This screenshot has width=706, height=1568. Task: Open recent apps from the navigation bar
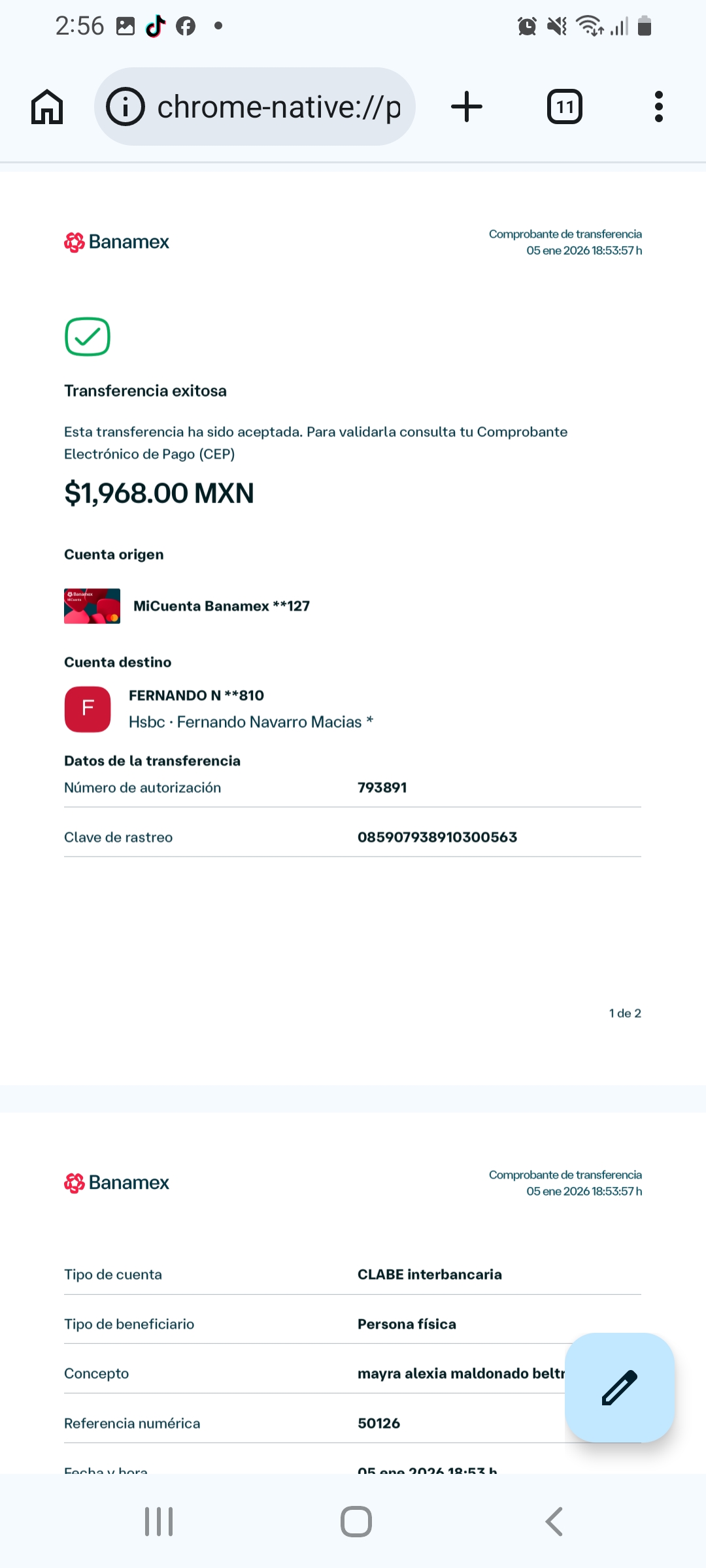coord(159,1522)
